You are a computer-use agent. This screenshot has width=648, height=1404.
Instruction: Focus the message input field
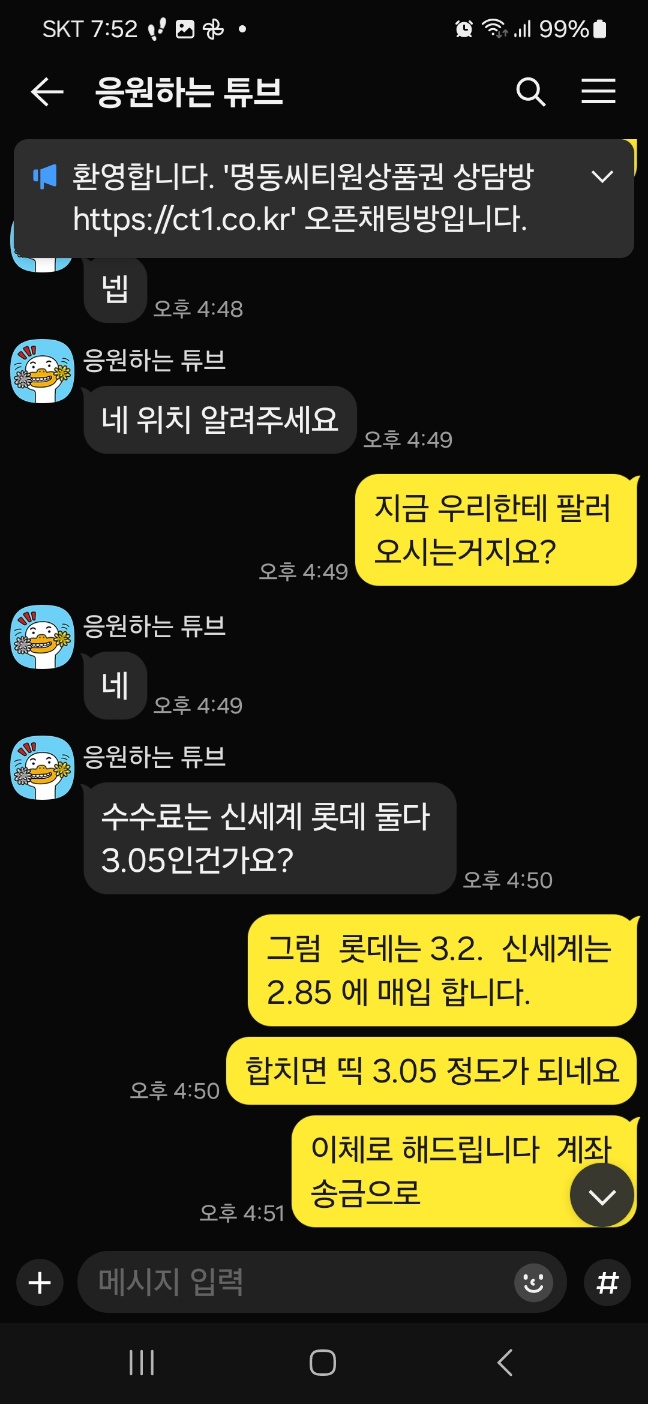coord(300,1282)
